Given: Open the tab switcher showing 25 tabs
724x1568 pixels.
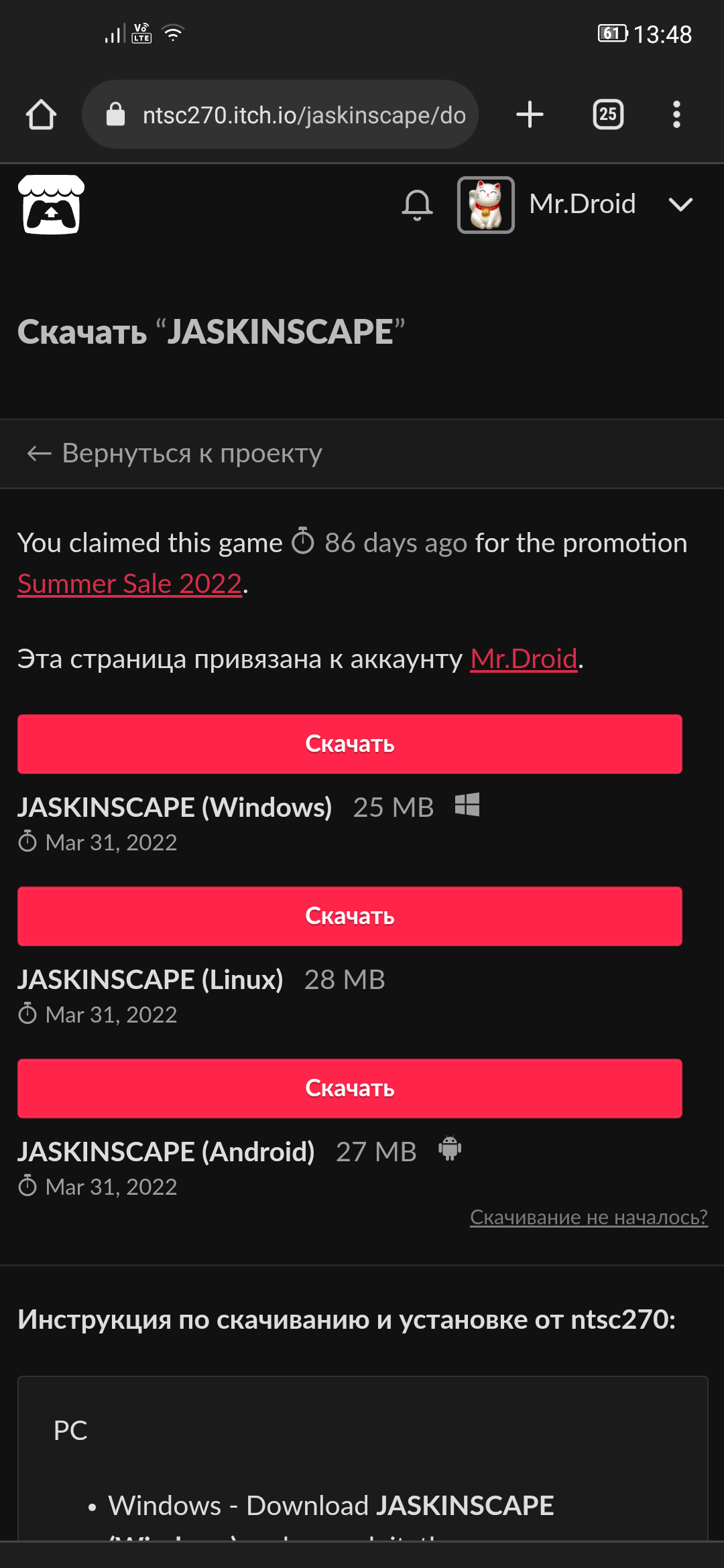Looking at the screenshot, I should [608, 115].
